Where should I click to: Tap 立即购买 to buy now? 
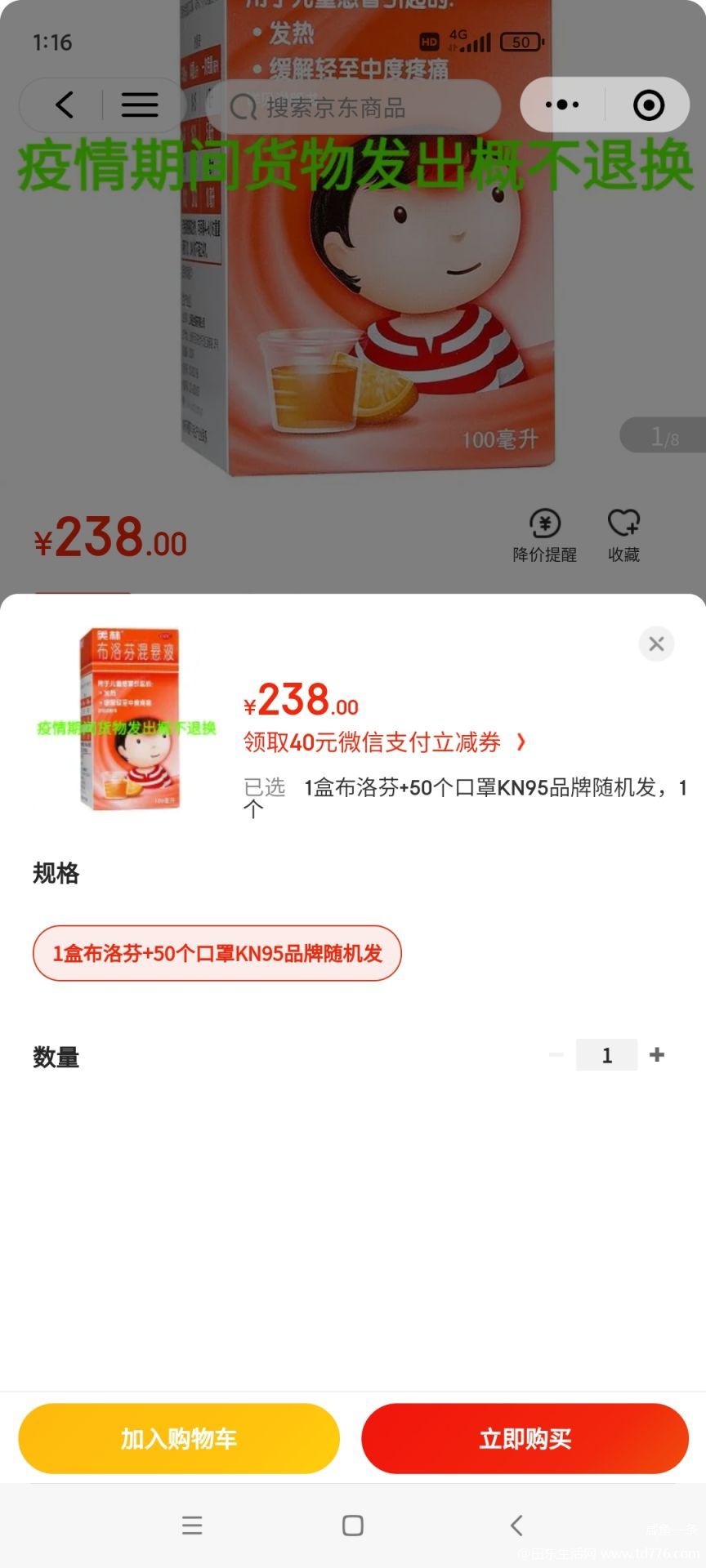click(525, 1438)
